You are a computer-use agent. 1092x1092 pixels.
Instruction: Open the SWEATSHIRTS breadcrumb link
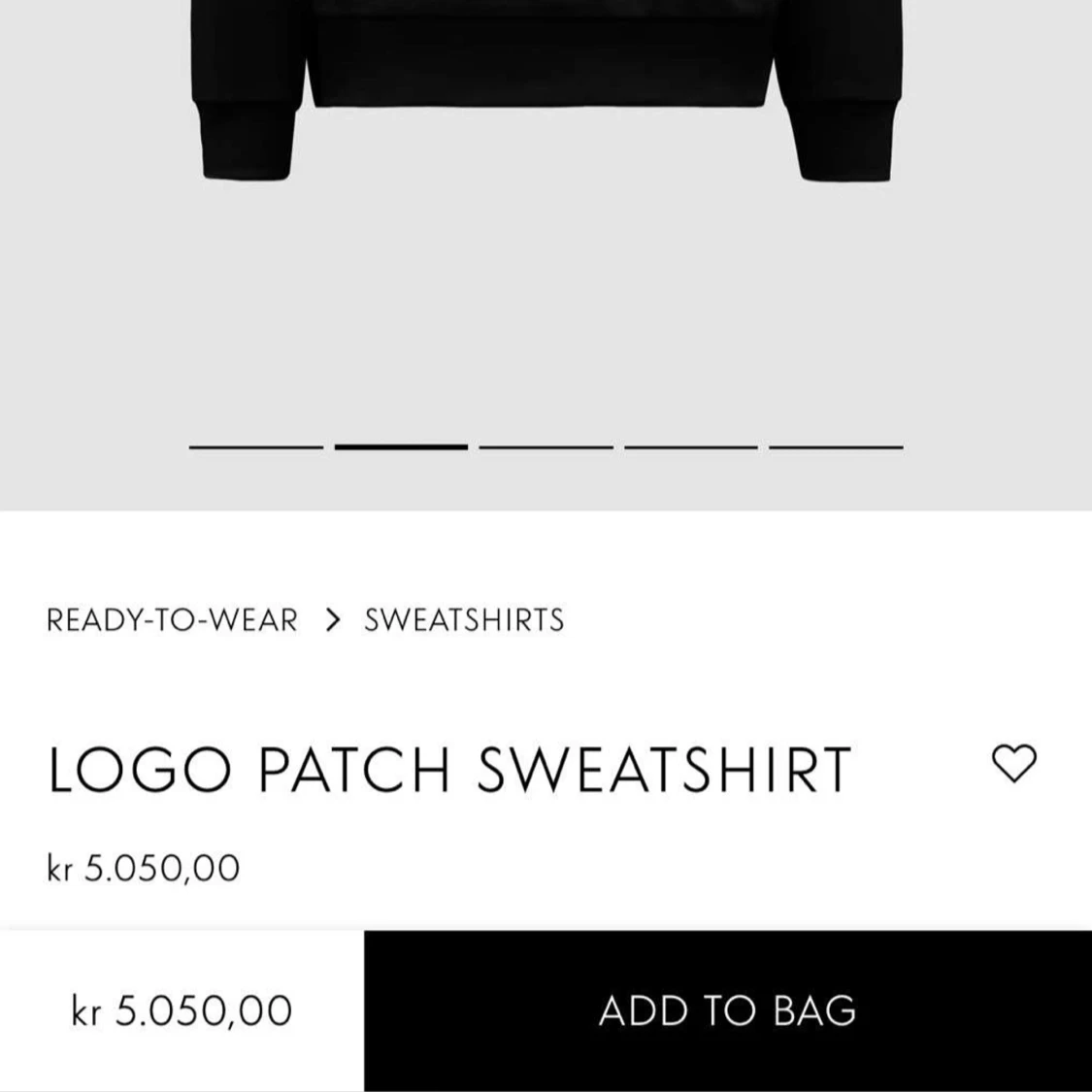click(x=464, y=620)
